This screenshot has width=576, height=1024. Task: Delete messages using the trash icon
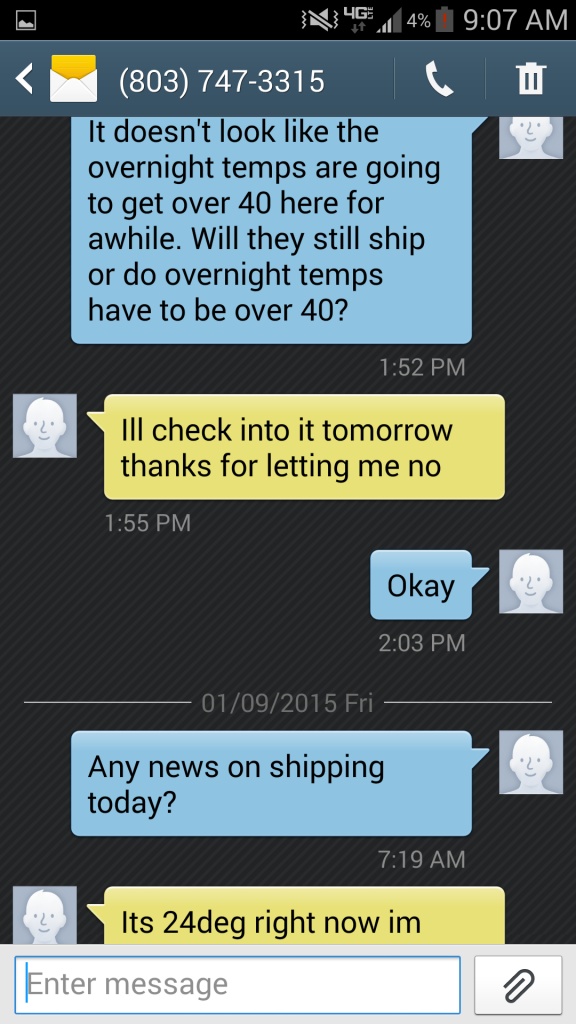(x=530, y=79)
